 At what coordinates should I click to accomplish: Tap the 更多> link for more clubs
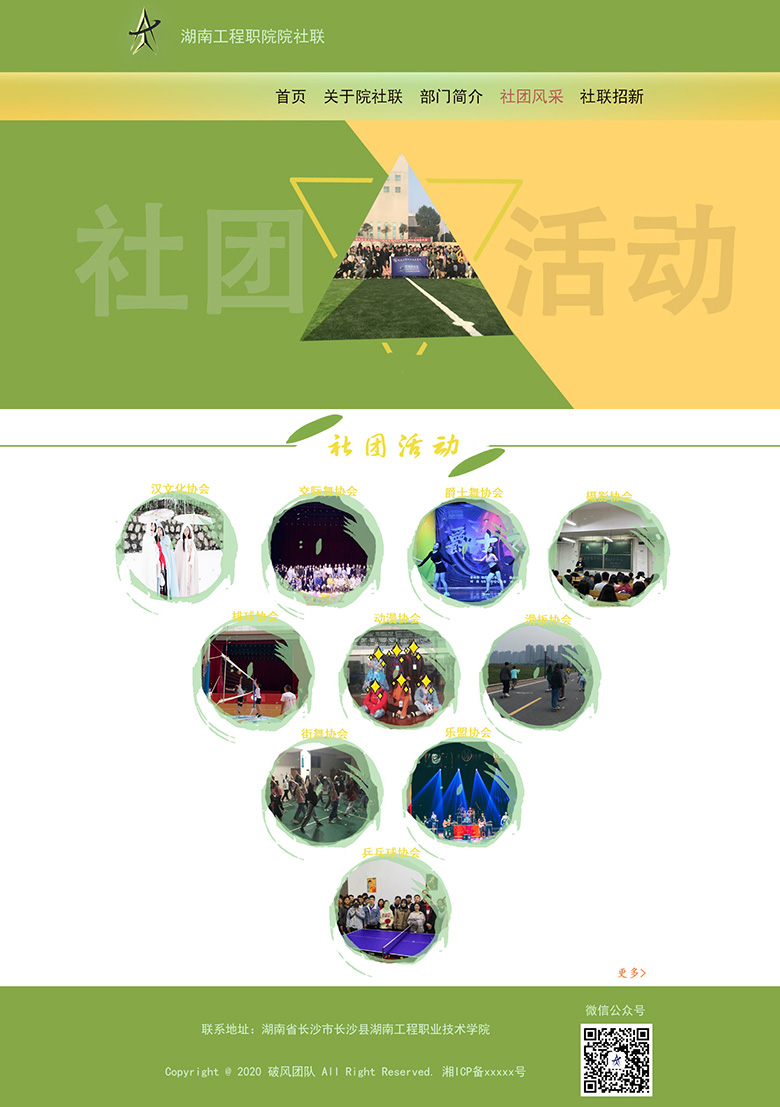[631, 972]
